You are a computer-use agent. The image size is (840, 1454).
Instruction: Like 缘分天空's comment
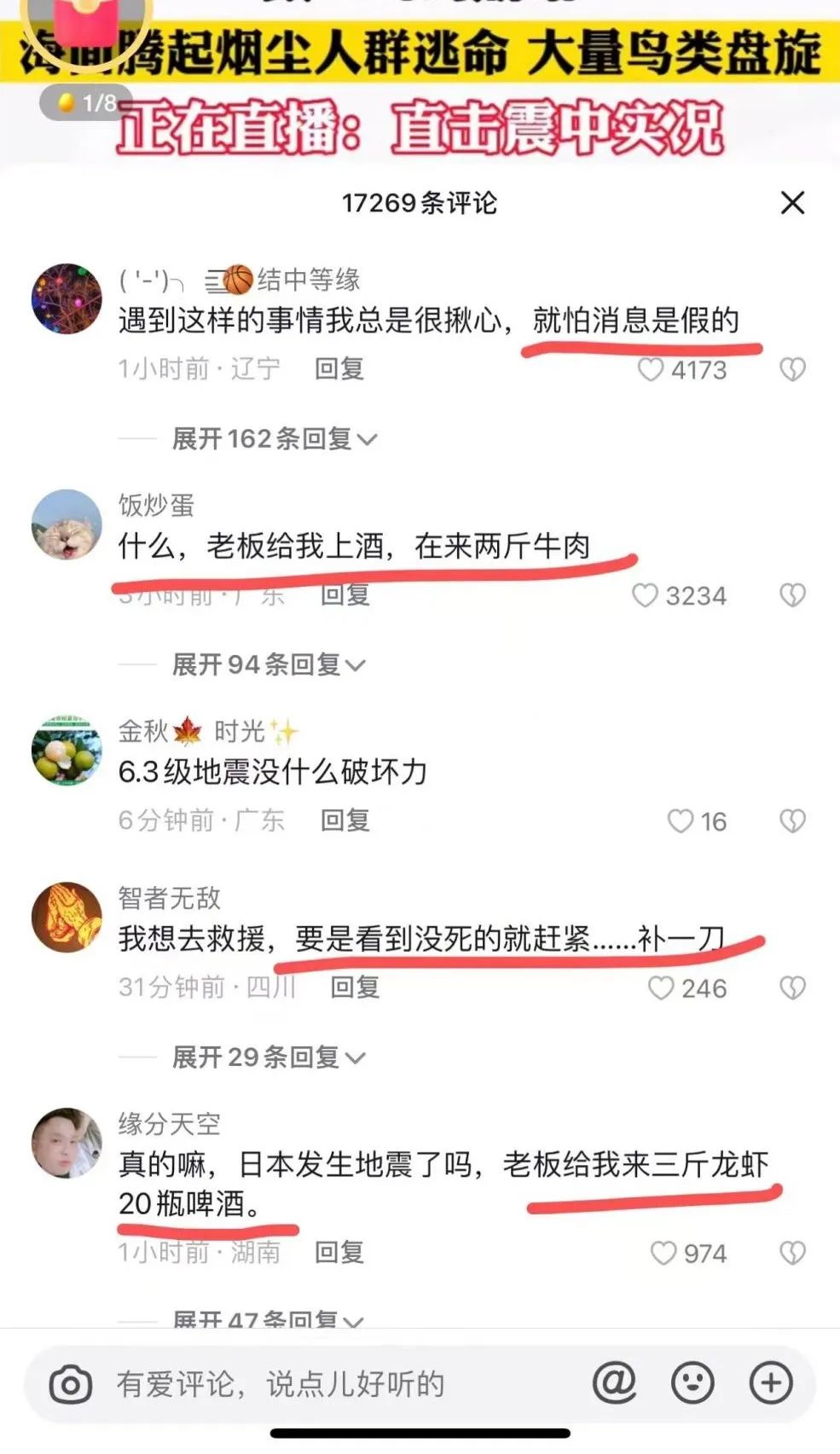pos(663,1253)
